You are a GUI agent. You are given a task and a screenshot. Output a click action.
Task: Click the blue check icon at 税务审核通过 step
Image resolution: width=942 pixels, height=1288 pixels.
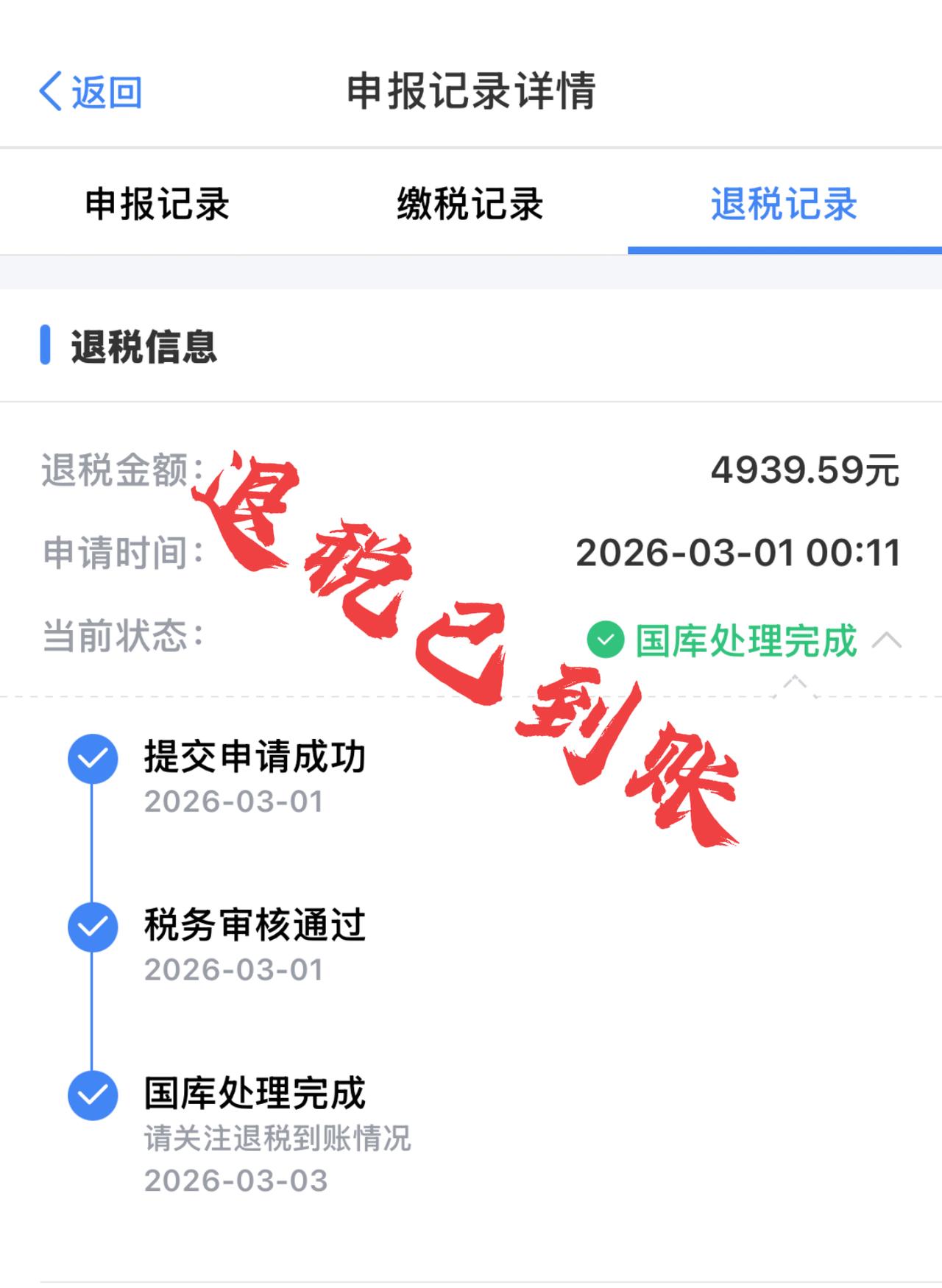coord(93,927)
